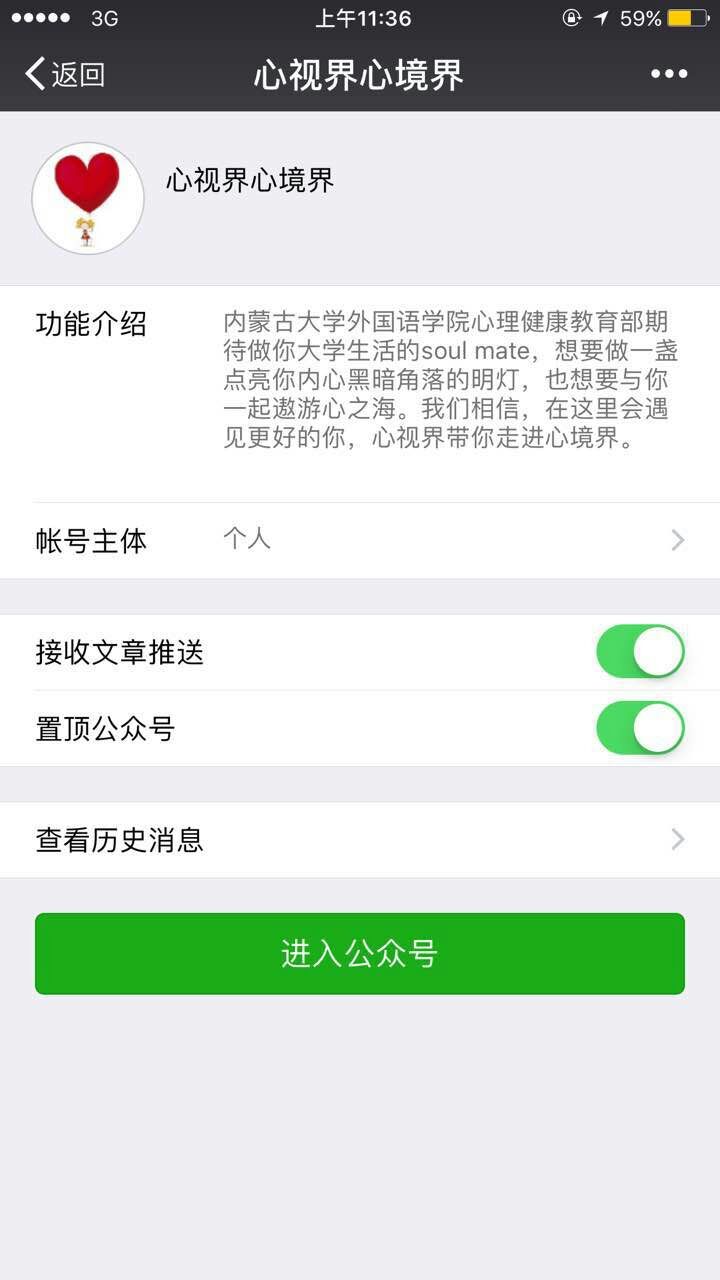Image resolution: width=720 pixels, height=1280 pixels.
Task: Open the three-dot overflow menu
Action: 669,74
